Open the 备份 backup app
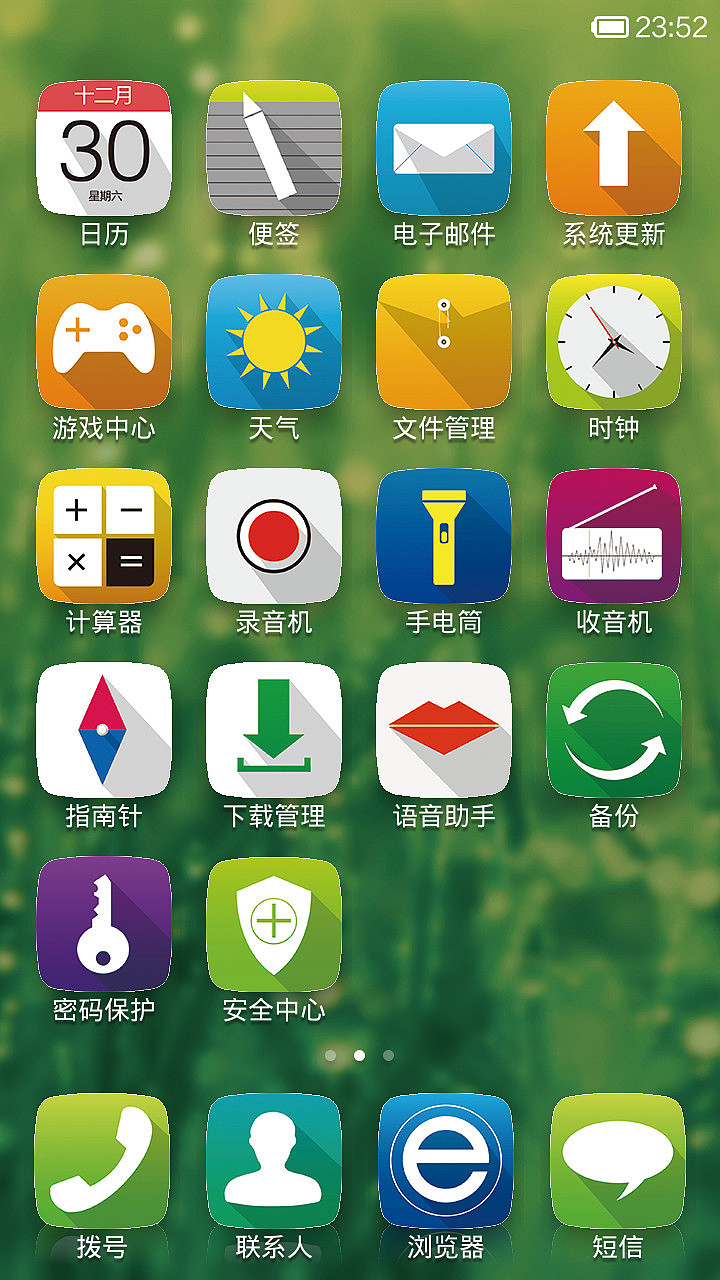This screenshot has height=1280, width=720. [614, 730]
